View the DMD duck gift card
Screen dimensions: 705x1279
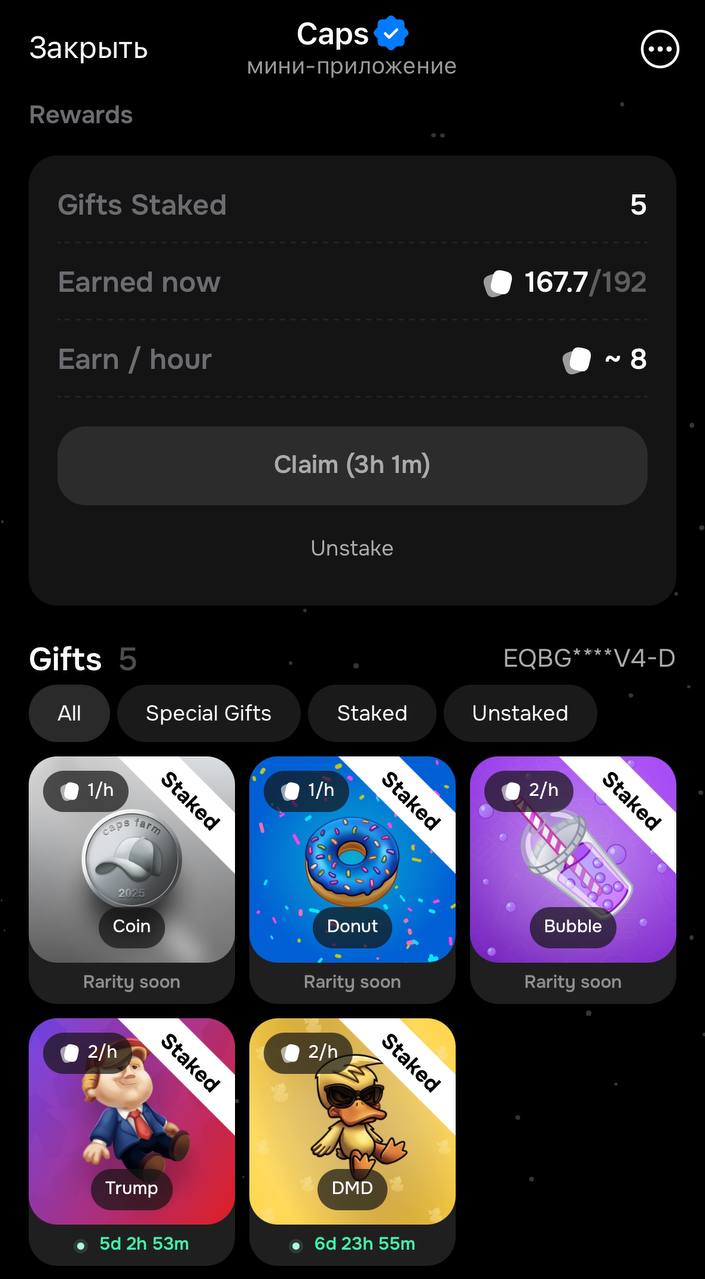coord(352,1122)
